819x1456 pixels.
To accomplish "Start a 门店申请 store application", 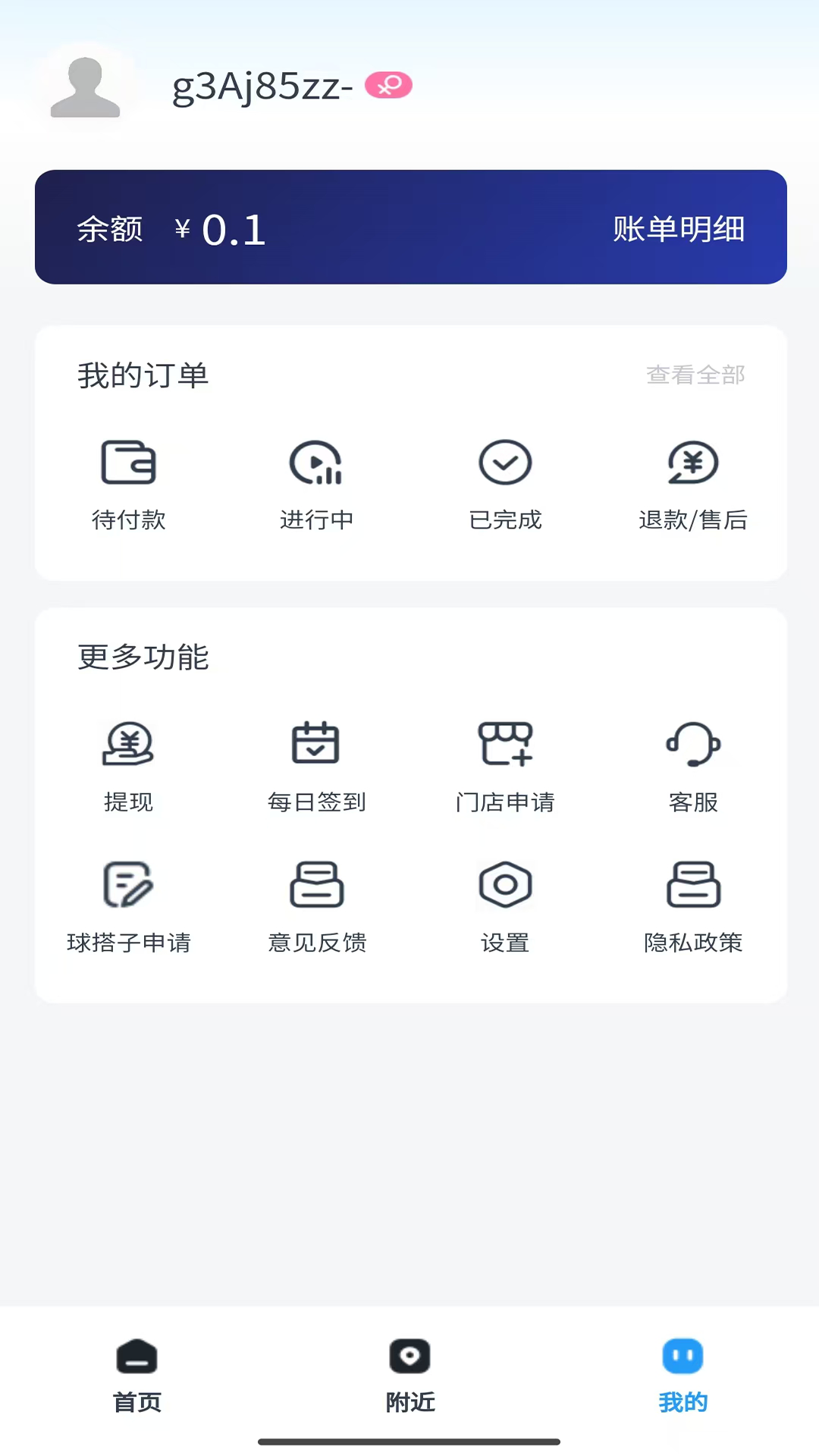I will coord(506,764).
